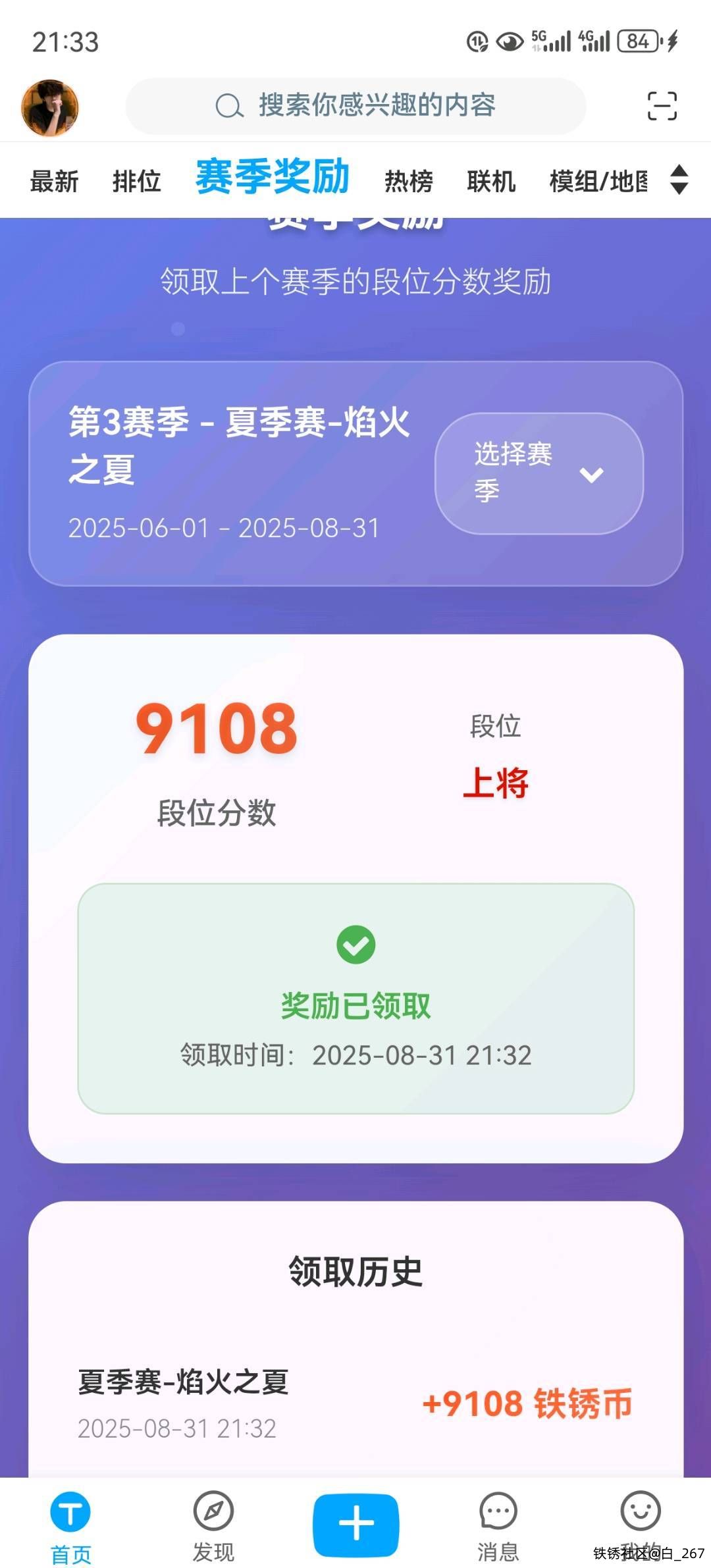Create a new post with plus button

point(355,1524)
